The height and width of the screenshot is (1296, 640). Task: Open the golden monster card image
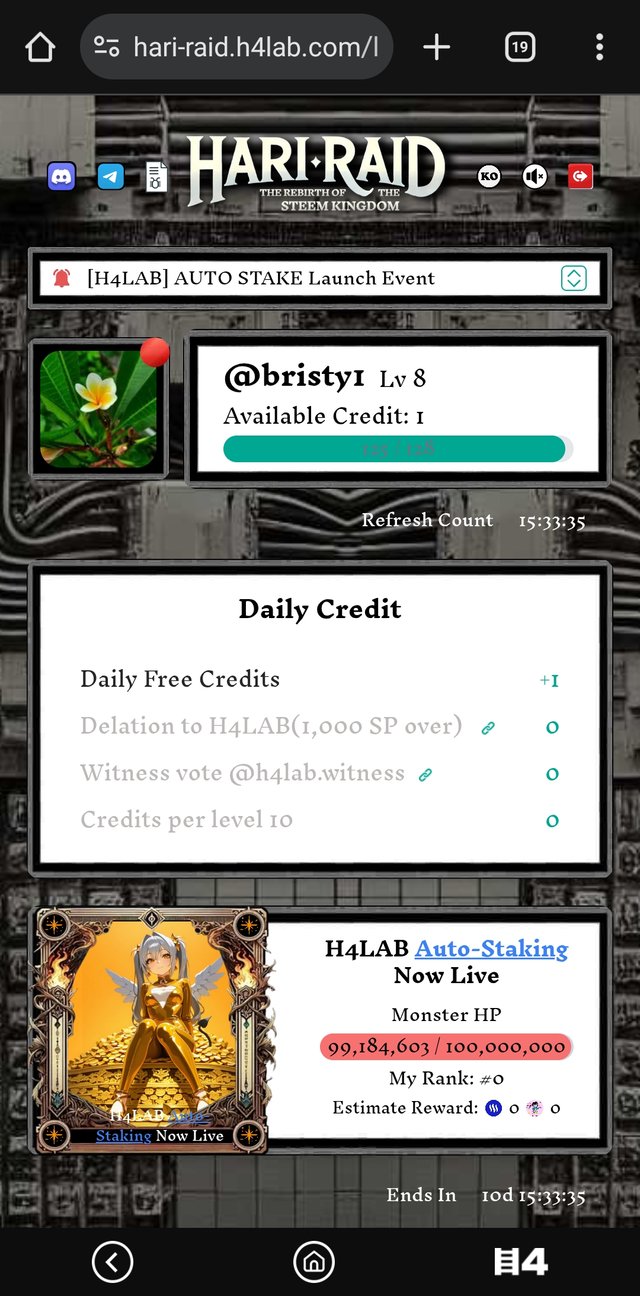151,1030
